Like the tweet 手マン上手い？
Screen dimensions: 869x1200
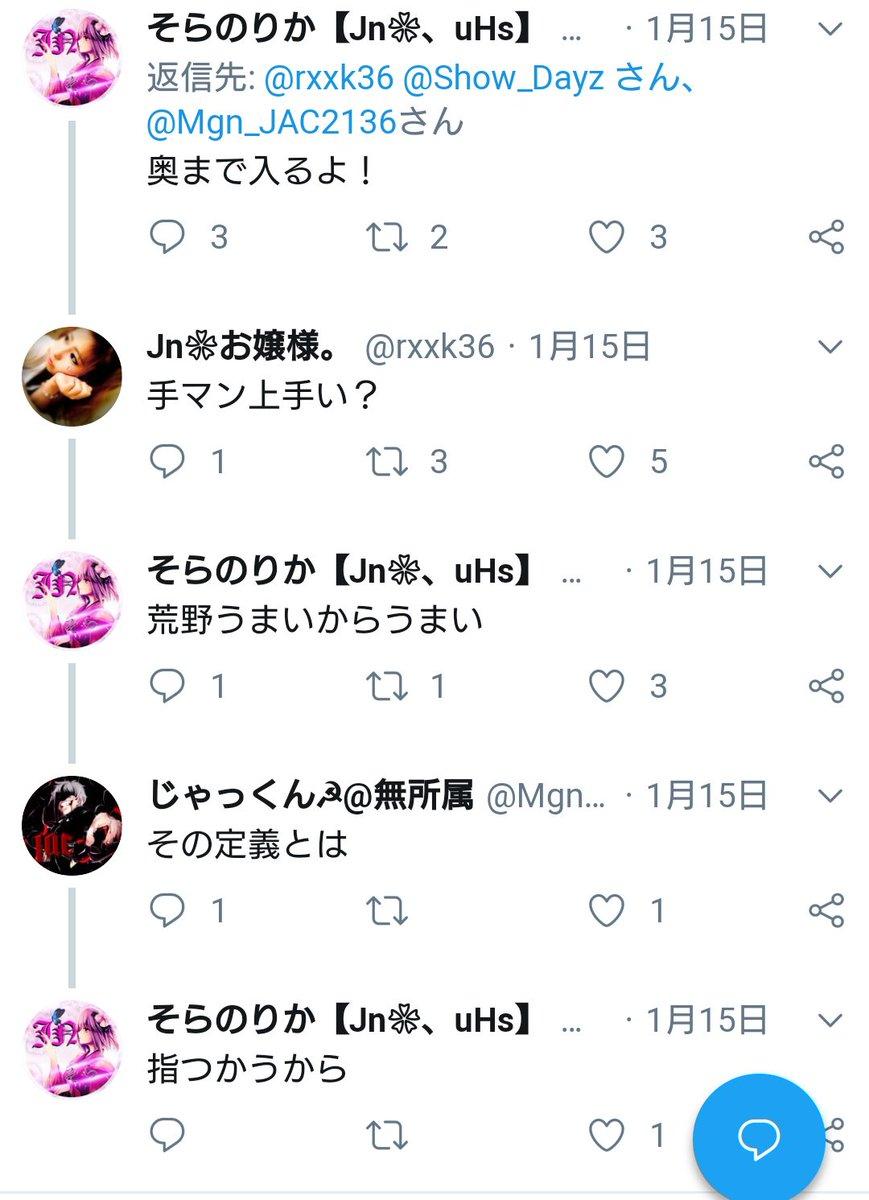pos(605,461)
